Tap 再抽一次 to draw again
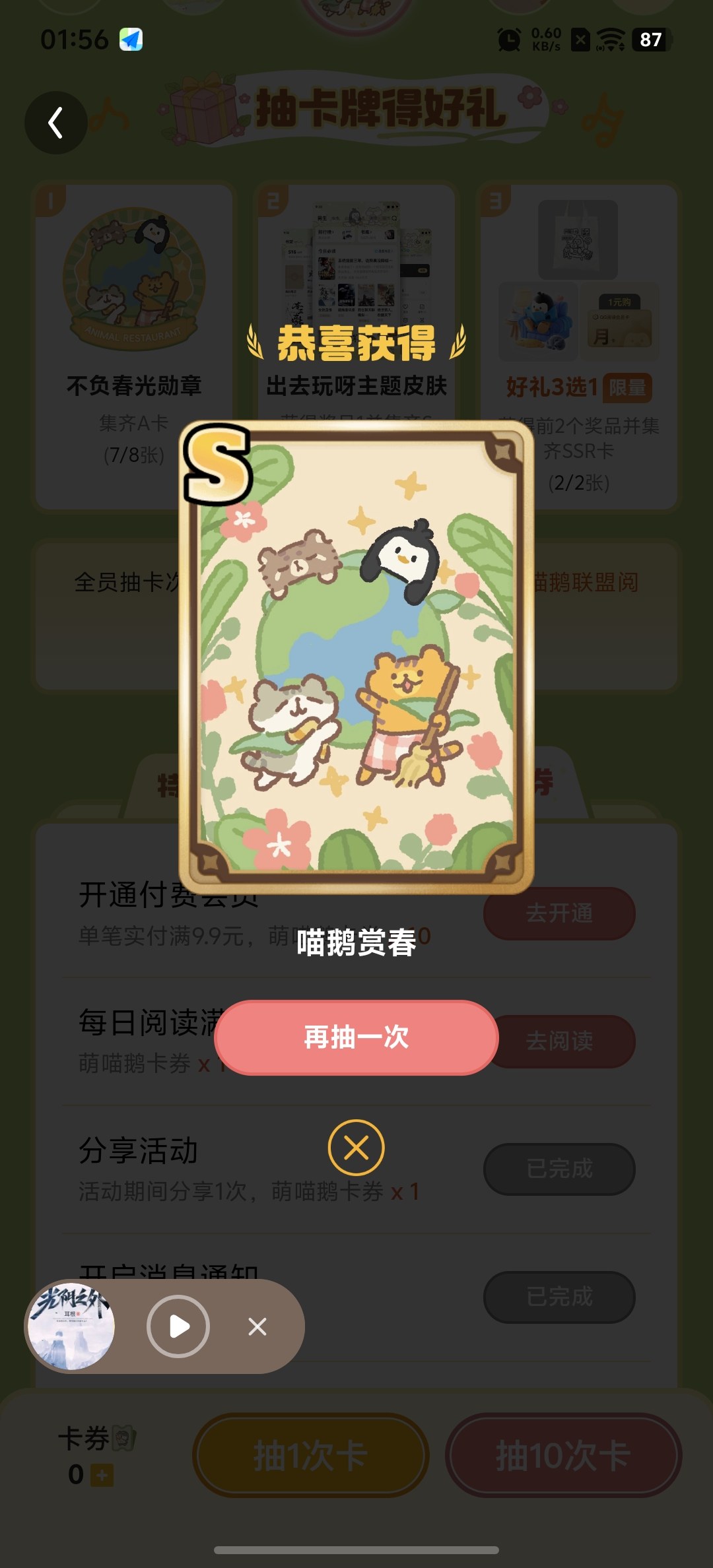The width and height of the screenshot is (713, 1568). pos(356,1037)
